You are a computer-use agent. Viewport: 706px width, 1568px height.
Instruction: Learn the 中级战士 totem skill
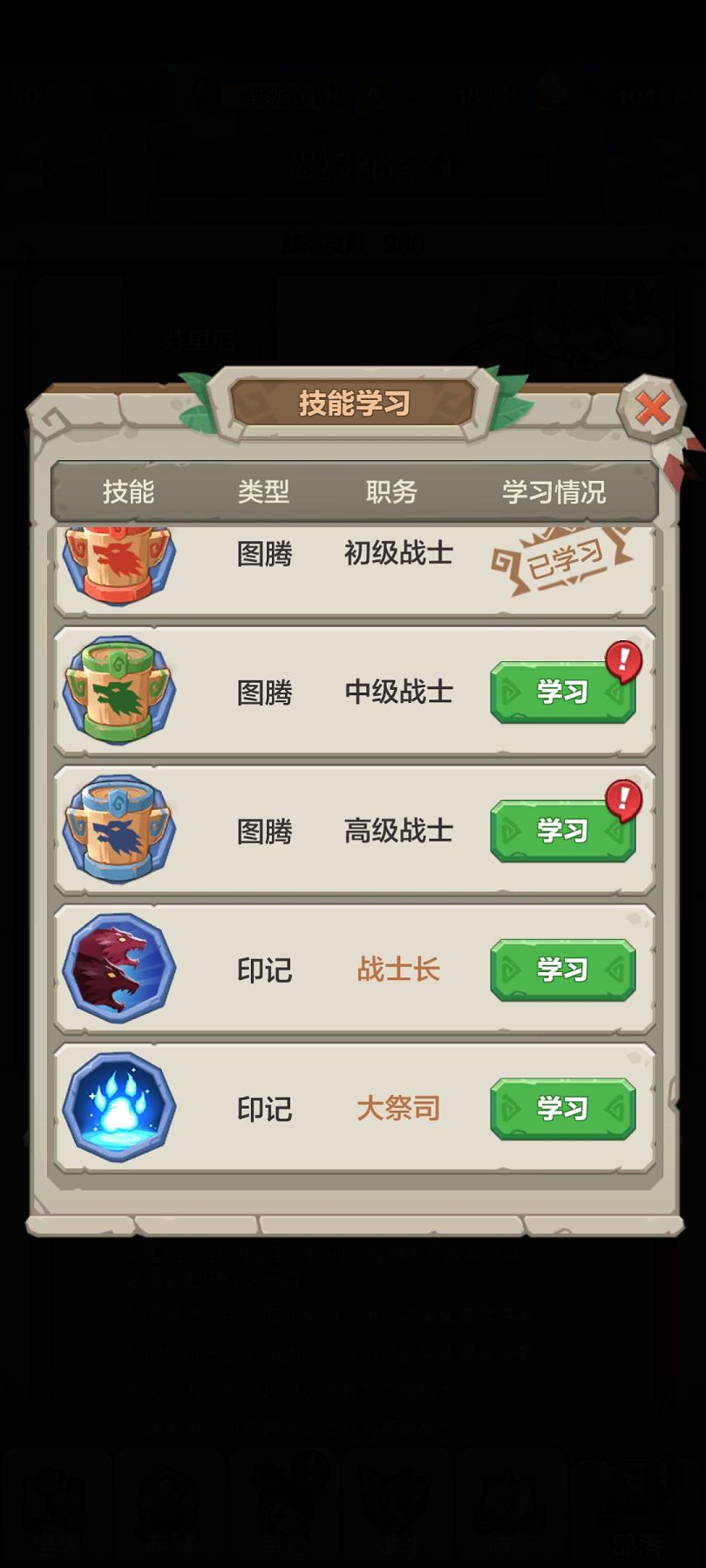pos(562,693)
